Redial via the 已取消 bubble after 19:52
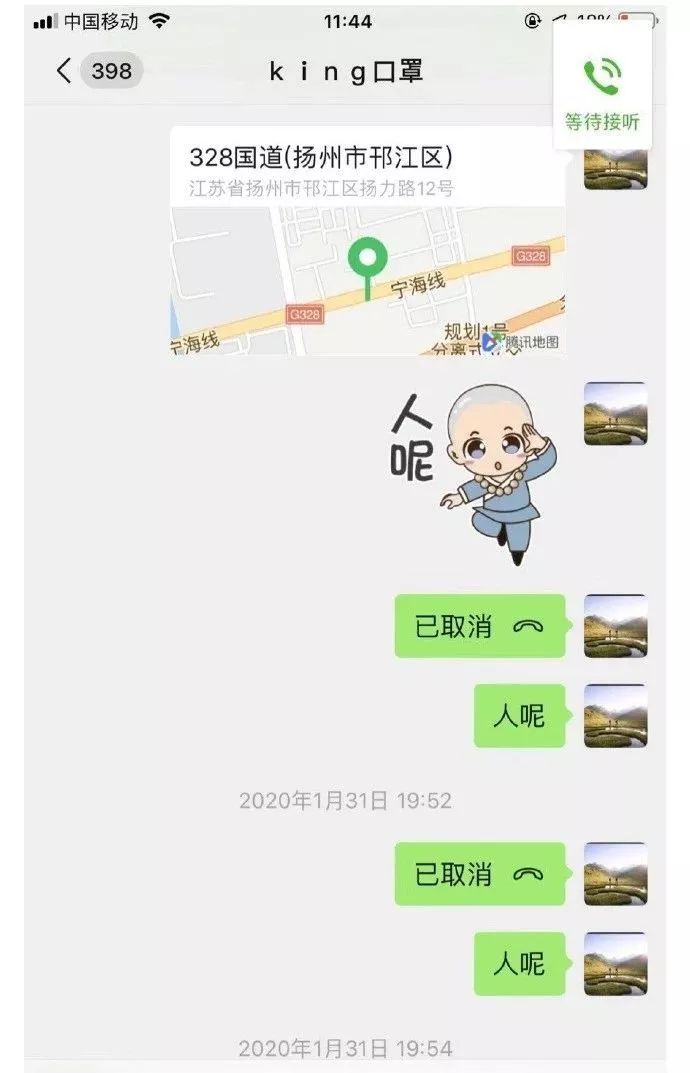Viewport: 690px width, 1073px height. [479, 874]
